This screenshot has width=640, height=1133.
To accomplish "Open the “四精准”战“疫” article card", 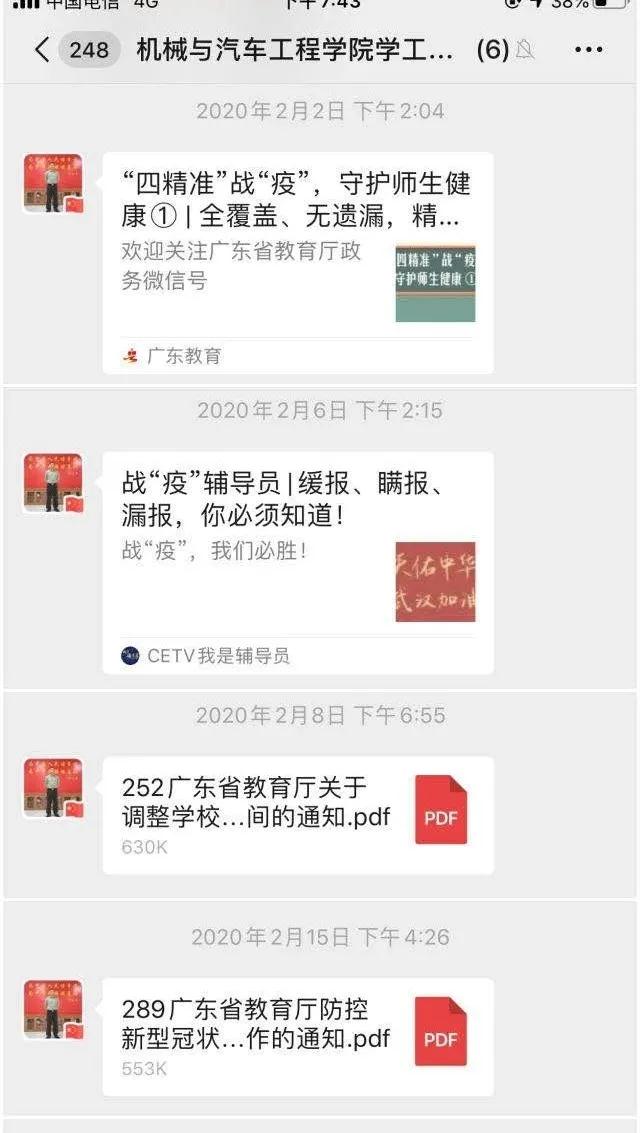I will point(297,262).
